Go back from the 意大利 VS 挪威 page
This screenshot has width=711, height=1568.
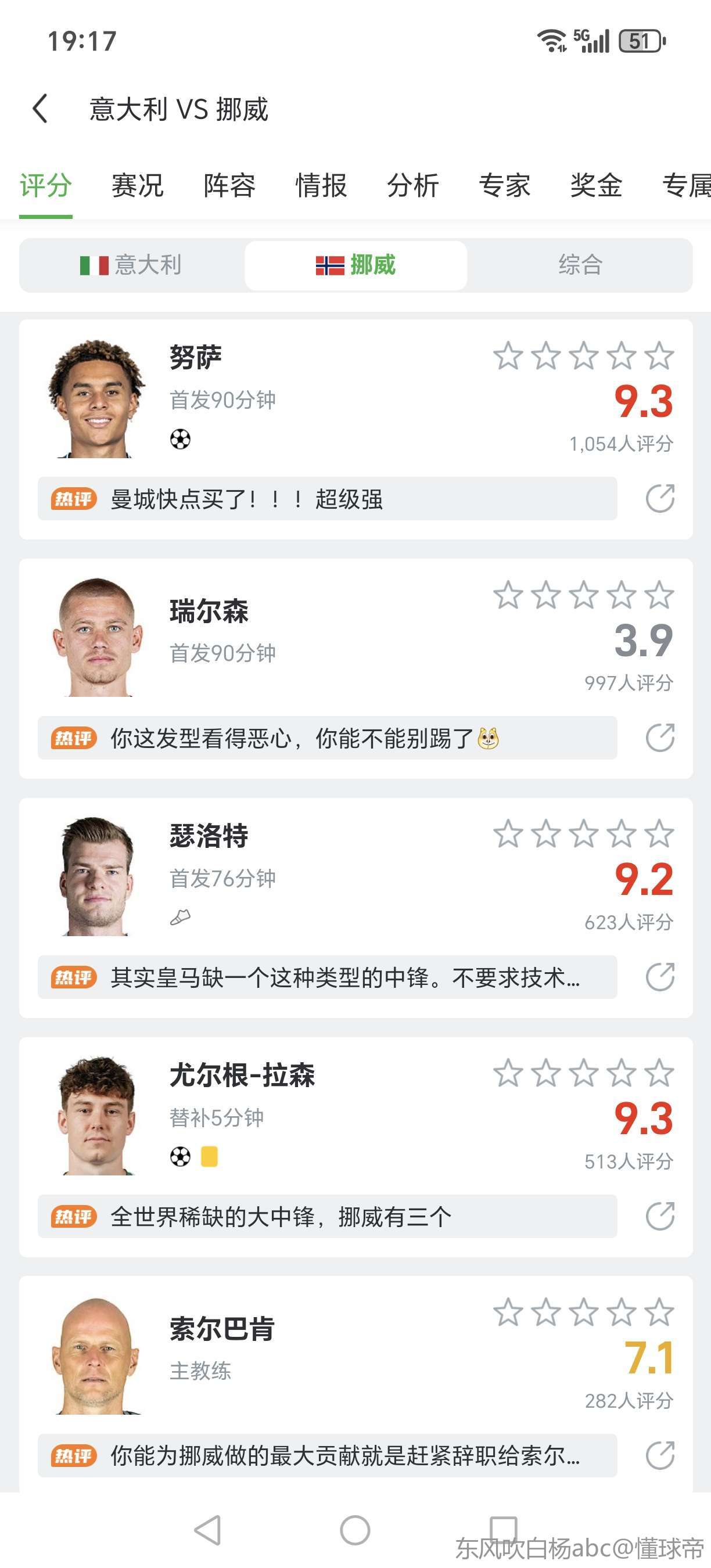coord(40,109)
